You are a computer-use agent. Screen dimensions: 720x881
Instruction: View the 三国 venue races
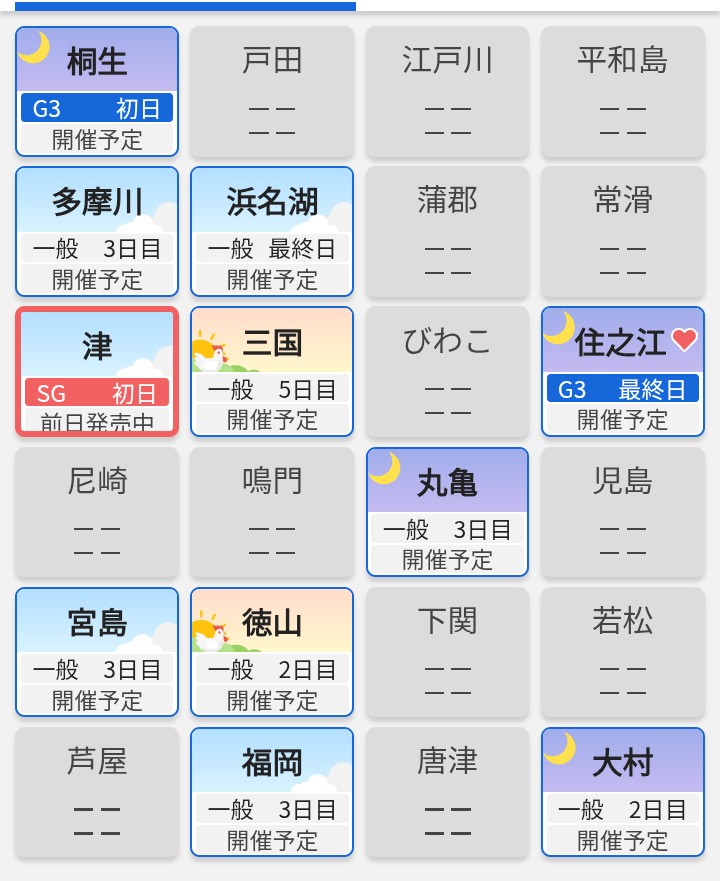272,372
